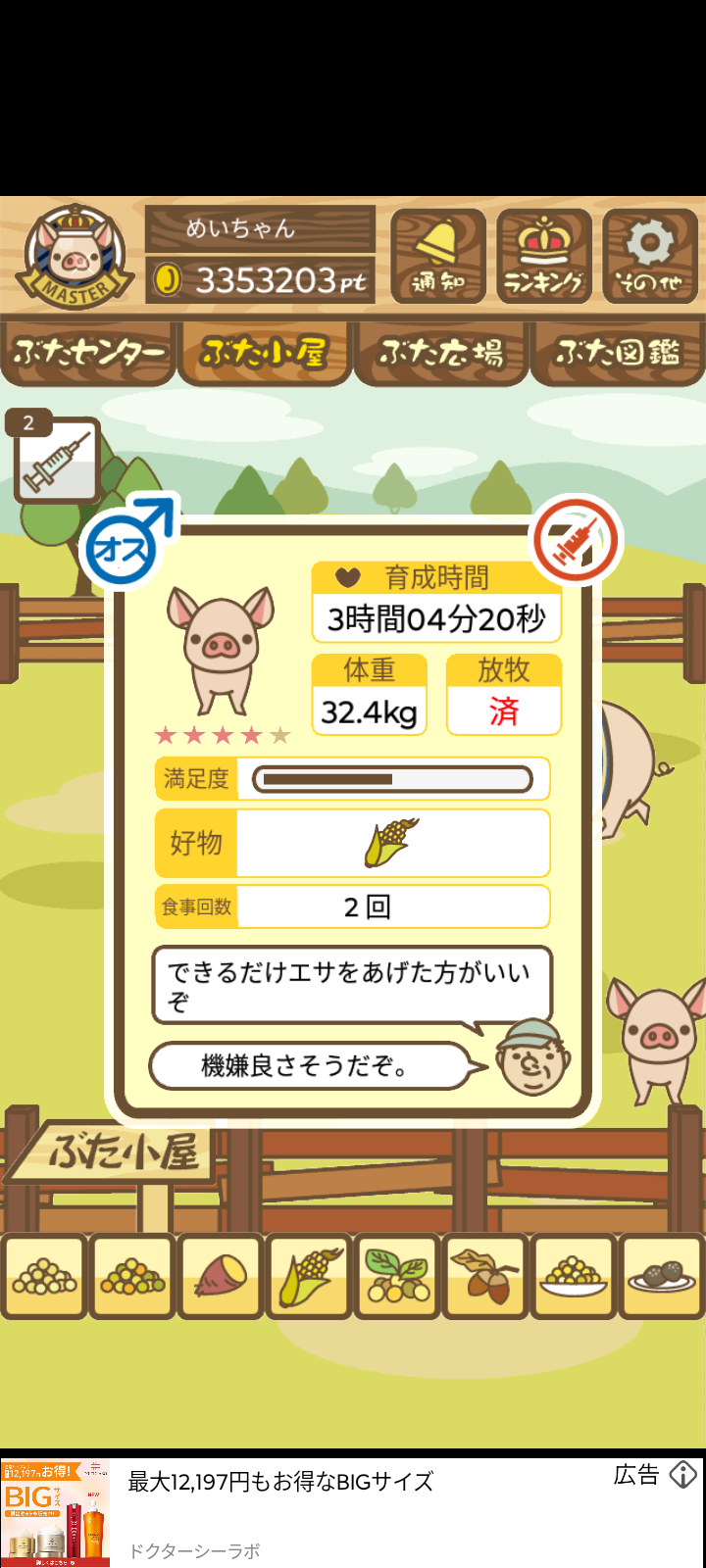Switch to ぶたセンター tab
706x1568 pixels.
click(x=88, y=353)
